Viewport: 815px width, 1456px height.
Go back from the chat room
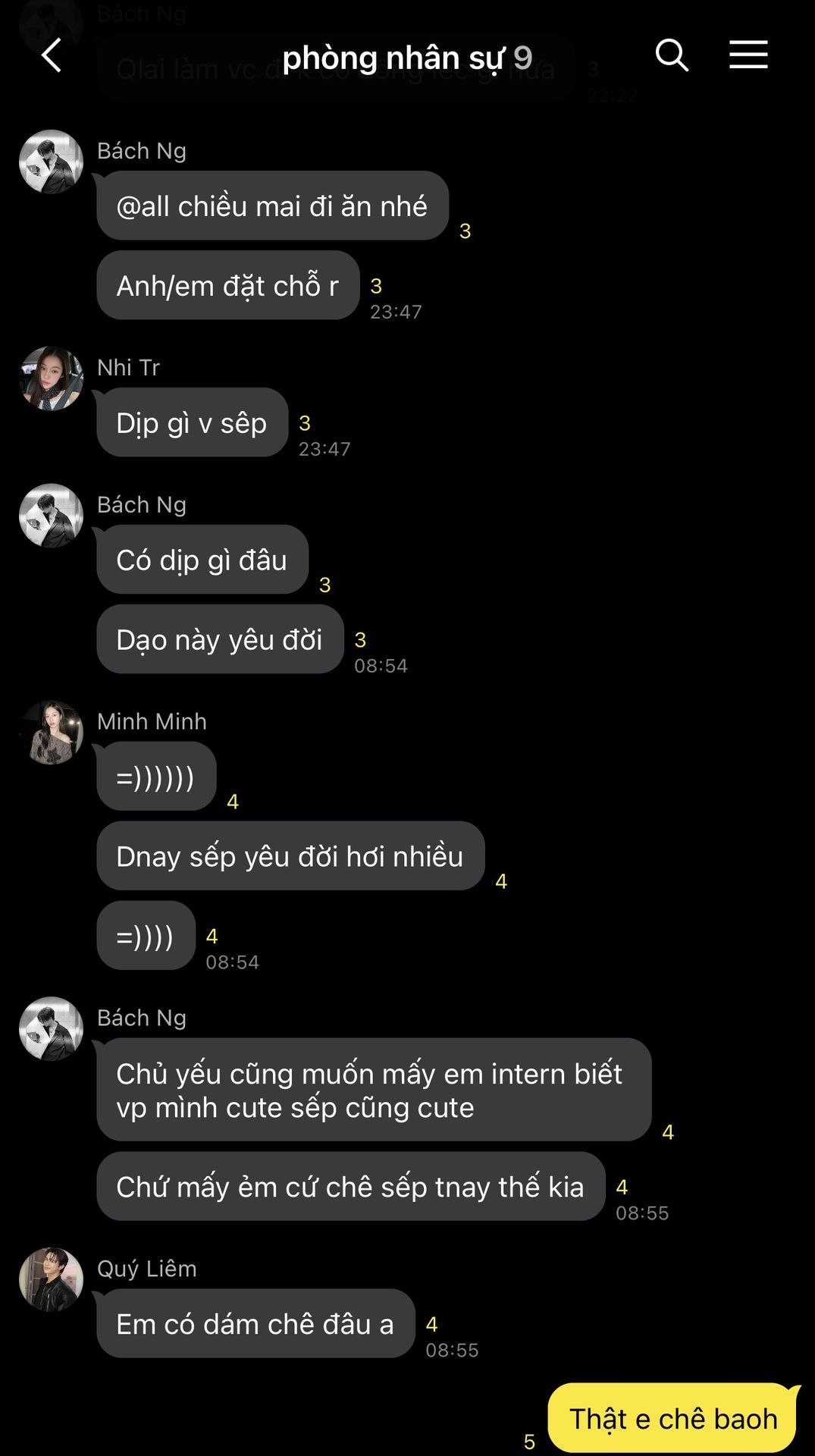click(x=52, y=56)
